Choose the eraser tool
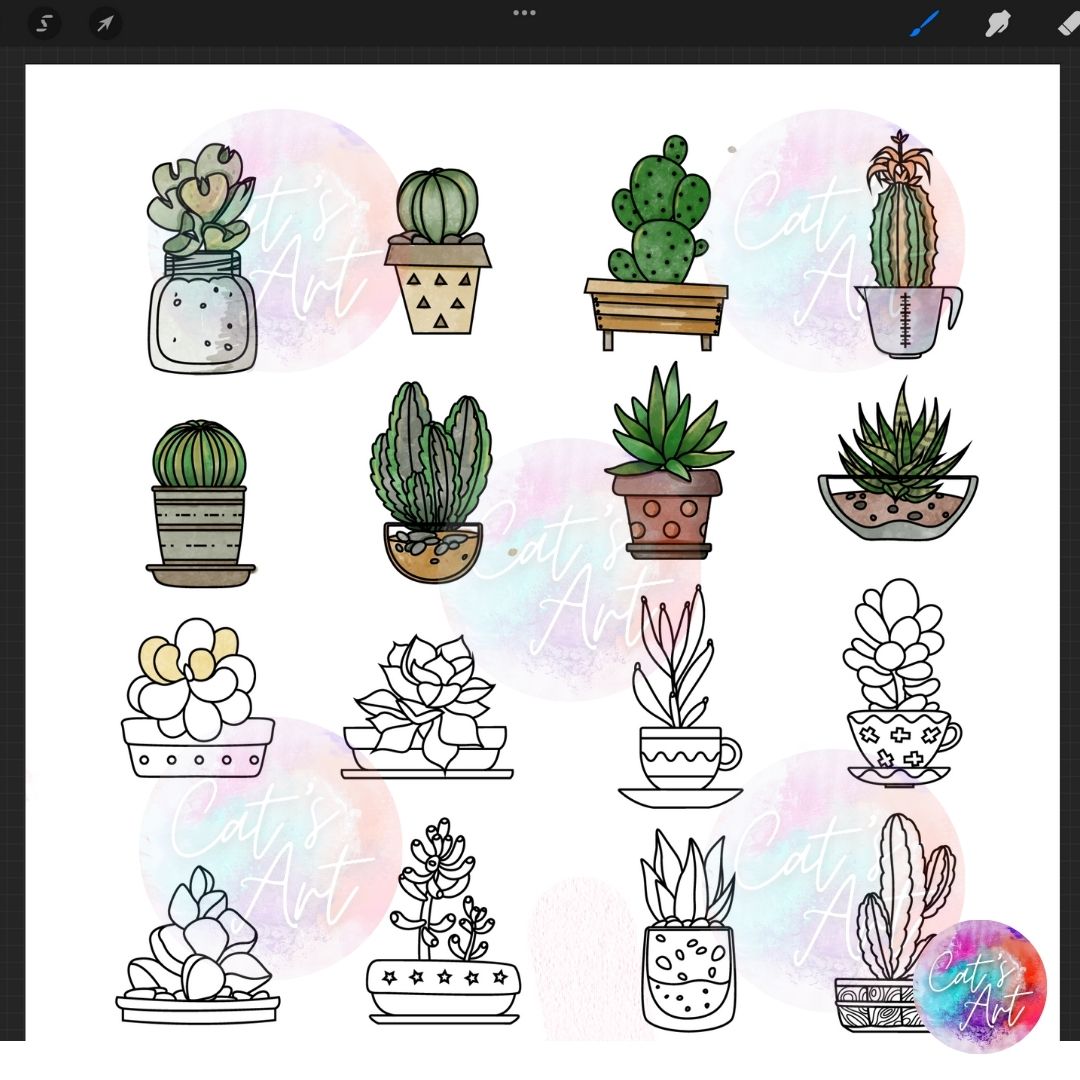 click(1067, 23)
